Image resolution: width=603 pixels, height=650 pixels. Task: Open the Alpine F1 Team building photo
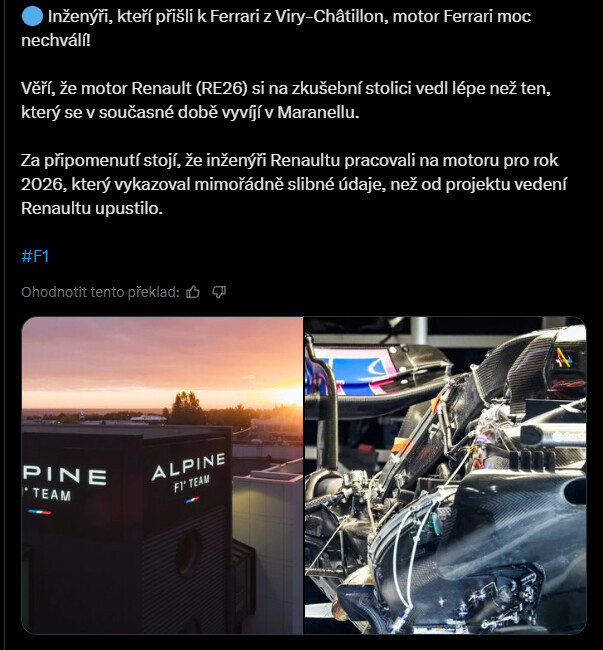tap(162, 475)
